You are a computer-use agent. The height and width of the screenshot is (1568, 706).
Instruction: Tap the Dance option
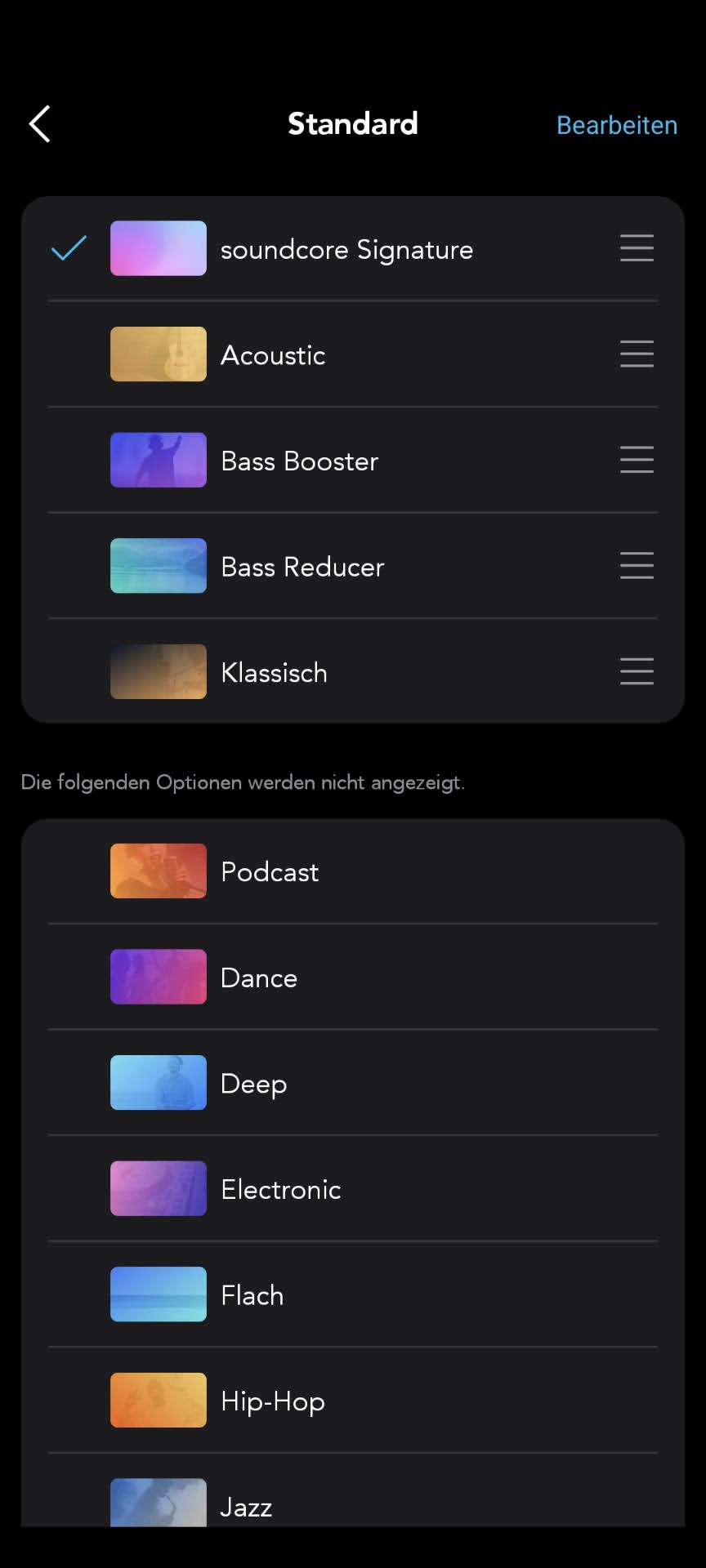pos(259,978)
